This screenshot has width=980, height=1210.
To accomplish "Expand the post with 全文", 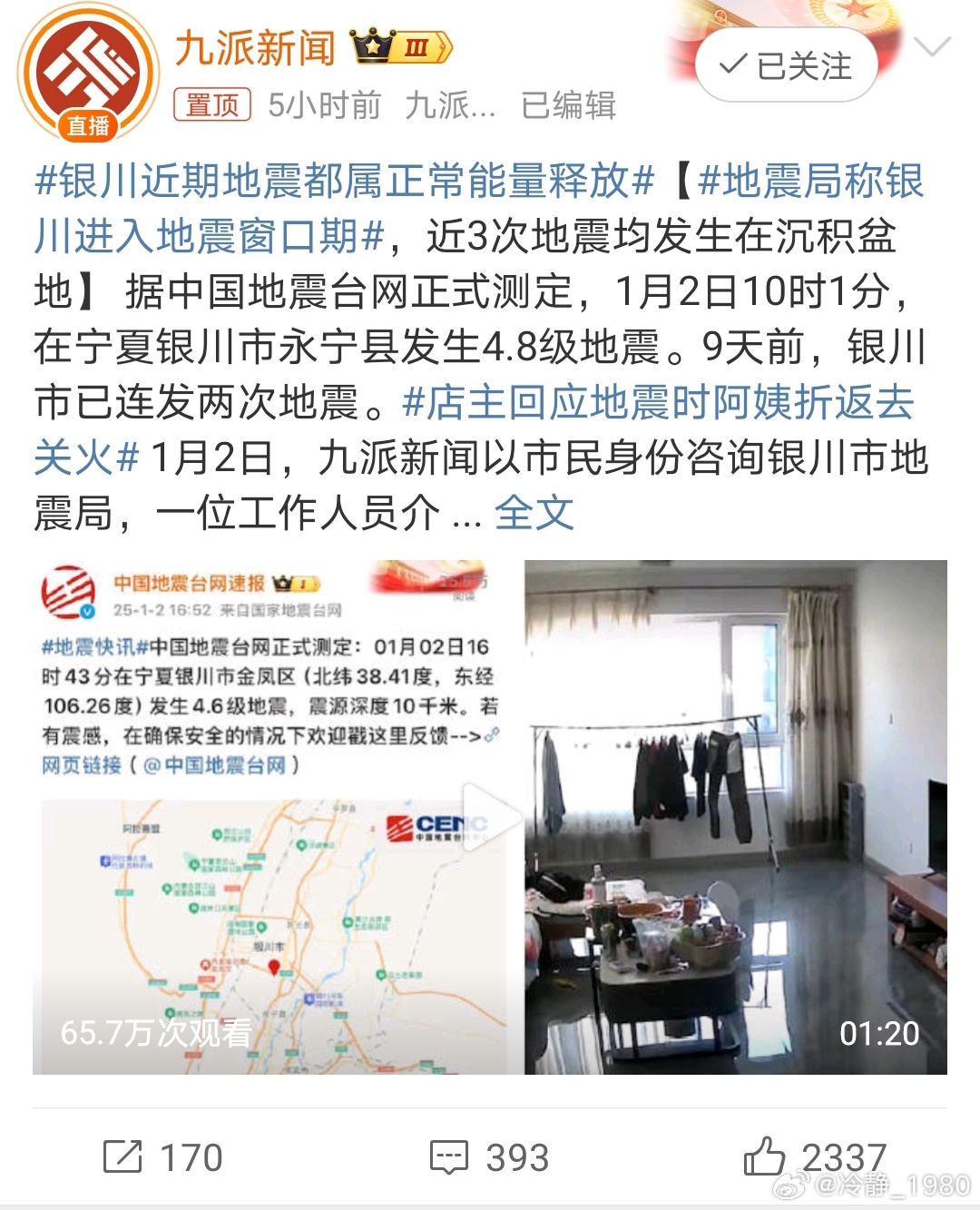I will 534,514.
